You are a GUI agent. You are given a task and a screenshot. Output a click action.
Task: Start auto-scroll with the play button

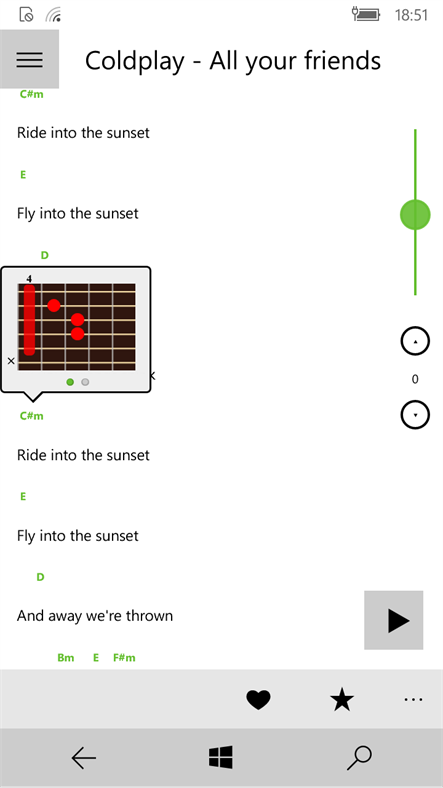click(x=394, y=620)
